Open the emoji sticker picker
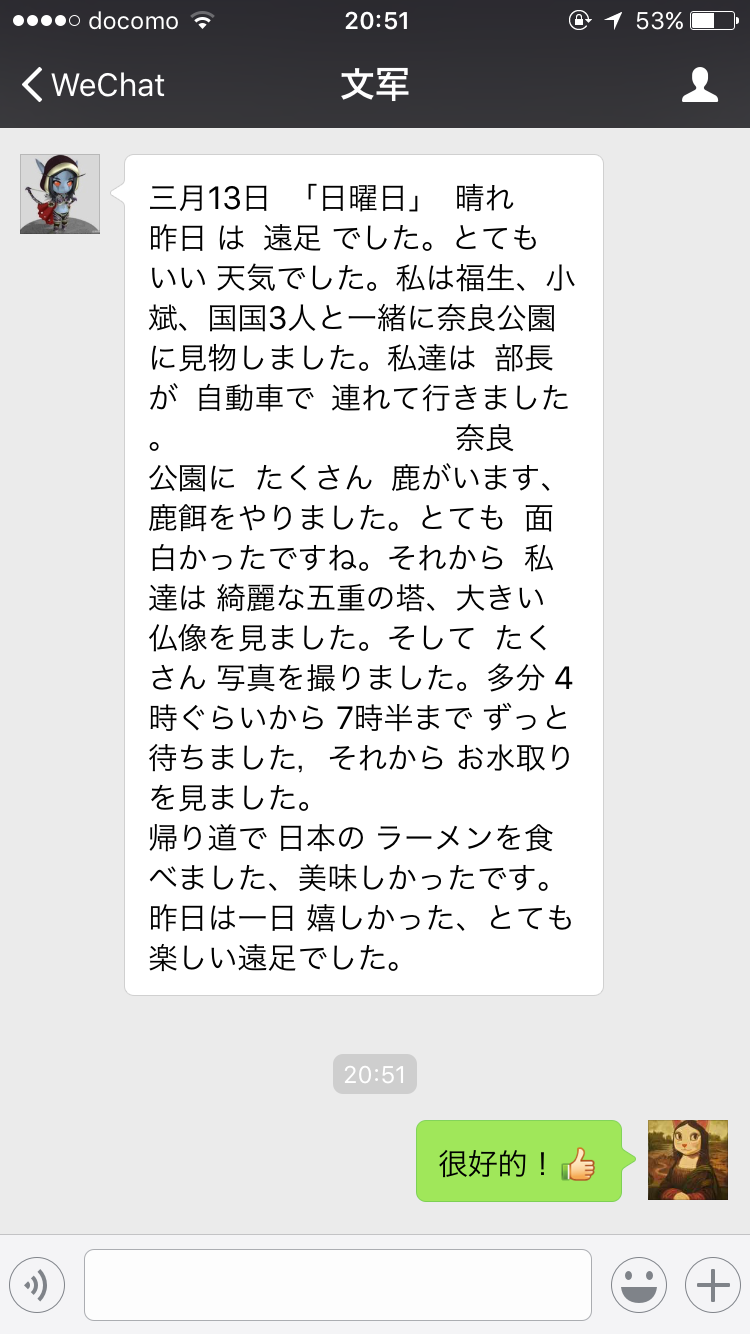The height and width of the screenshot is (1334, 750). [638, 1284]
